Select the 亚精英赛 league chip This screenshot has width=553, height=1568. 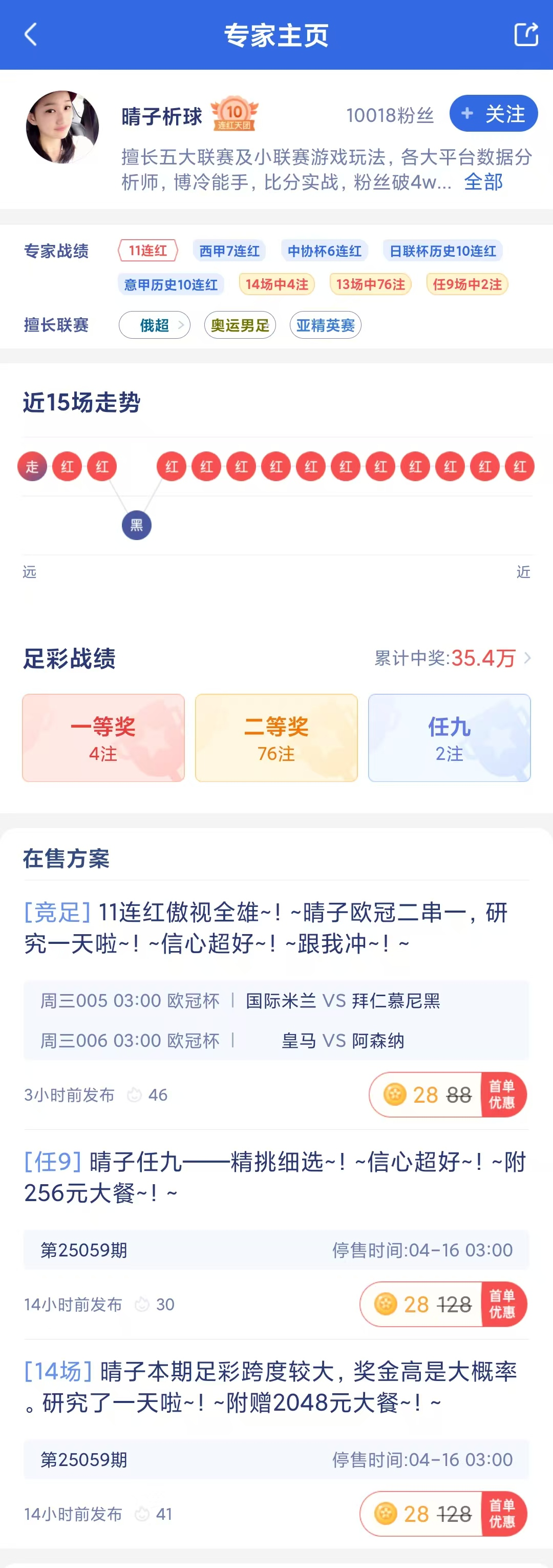[326, 325]
